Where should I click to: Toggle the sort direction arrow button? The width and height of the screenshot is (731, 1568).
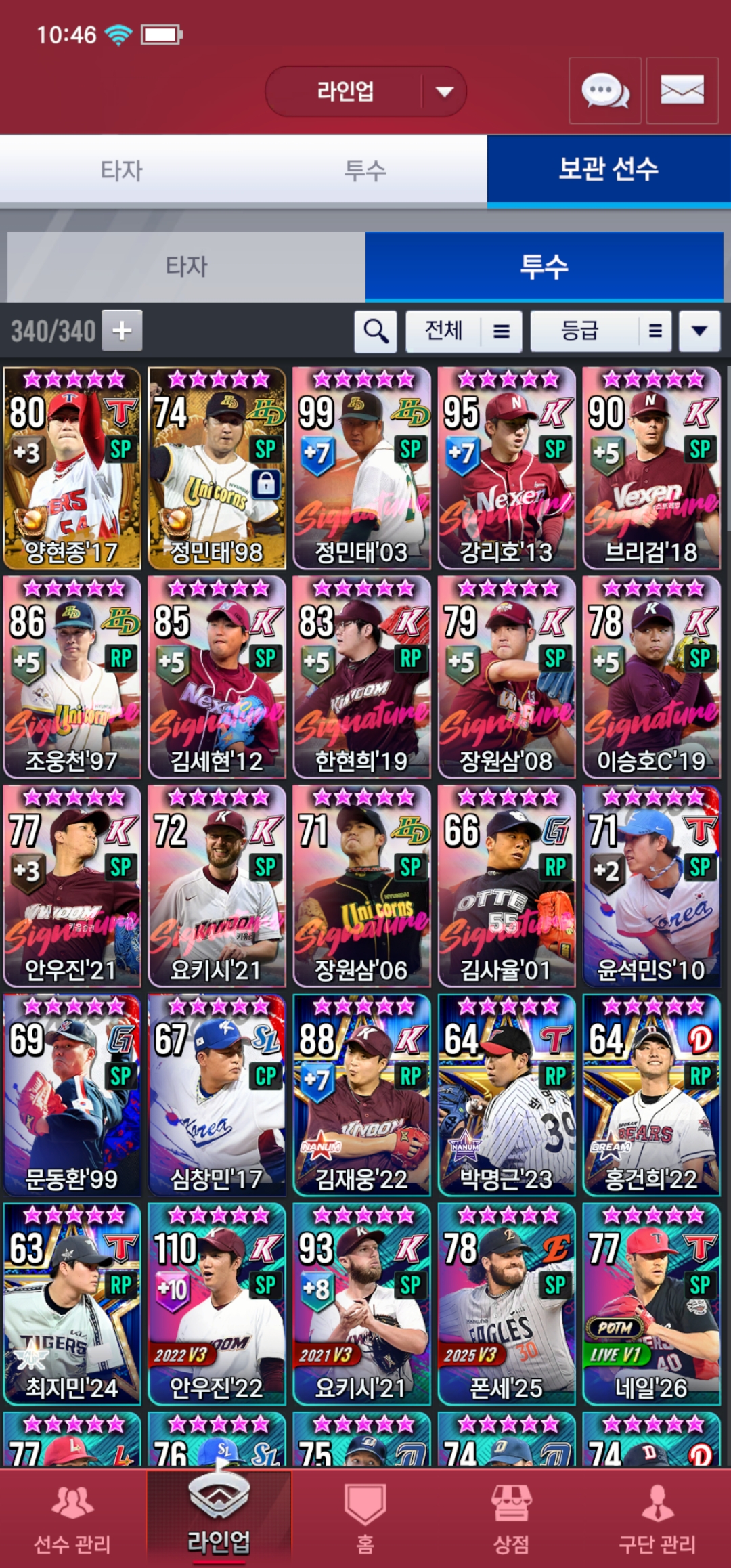tap(699, 331)
